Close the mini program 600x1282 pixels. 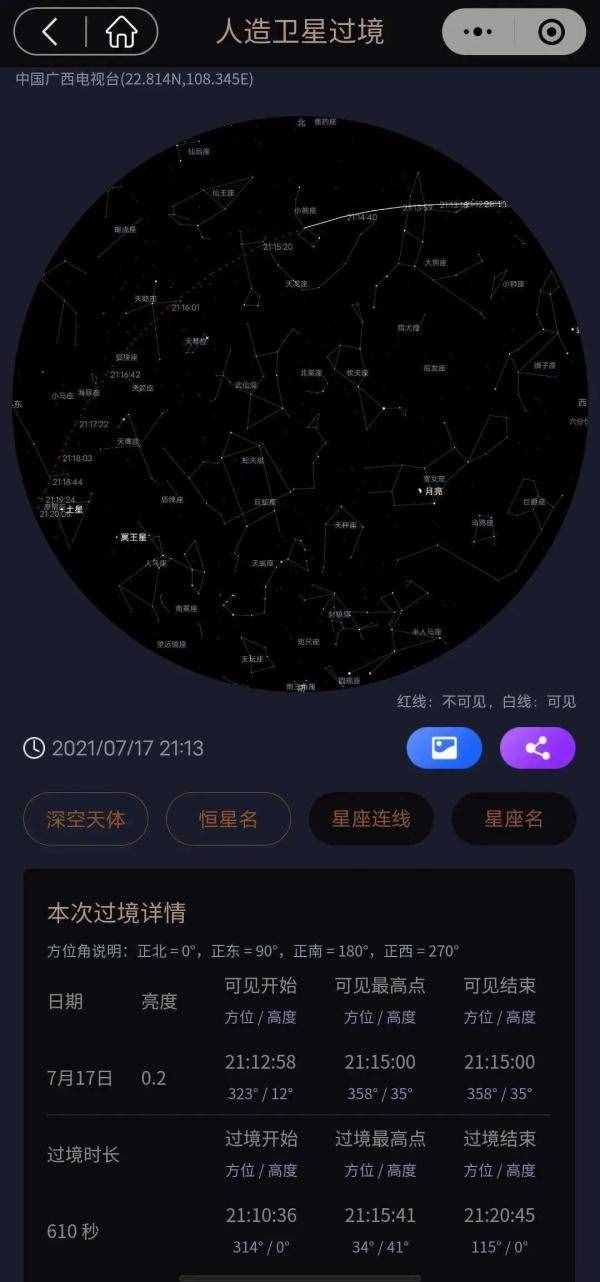[550, 32]
